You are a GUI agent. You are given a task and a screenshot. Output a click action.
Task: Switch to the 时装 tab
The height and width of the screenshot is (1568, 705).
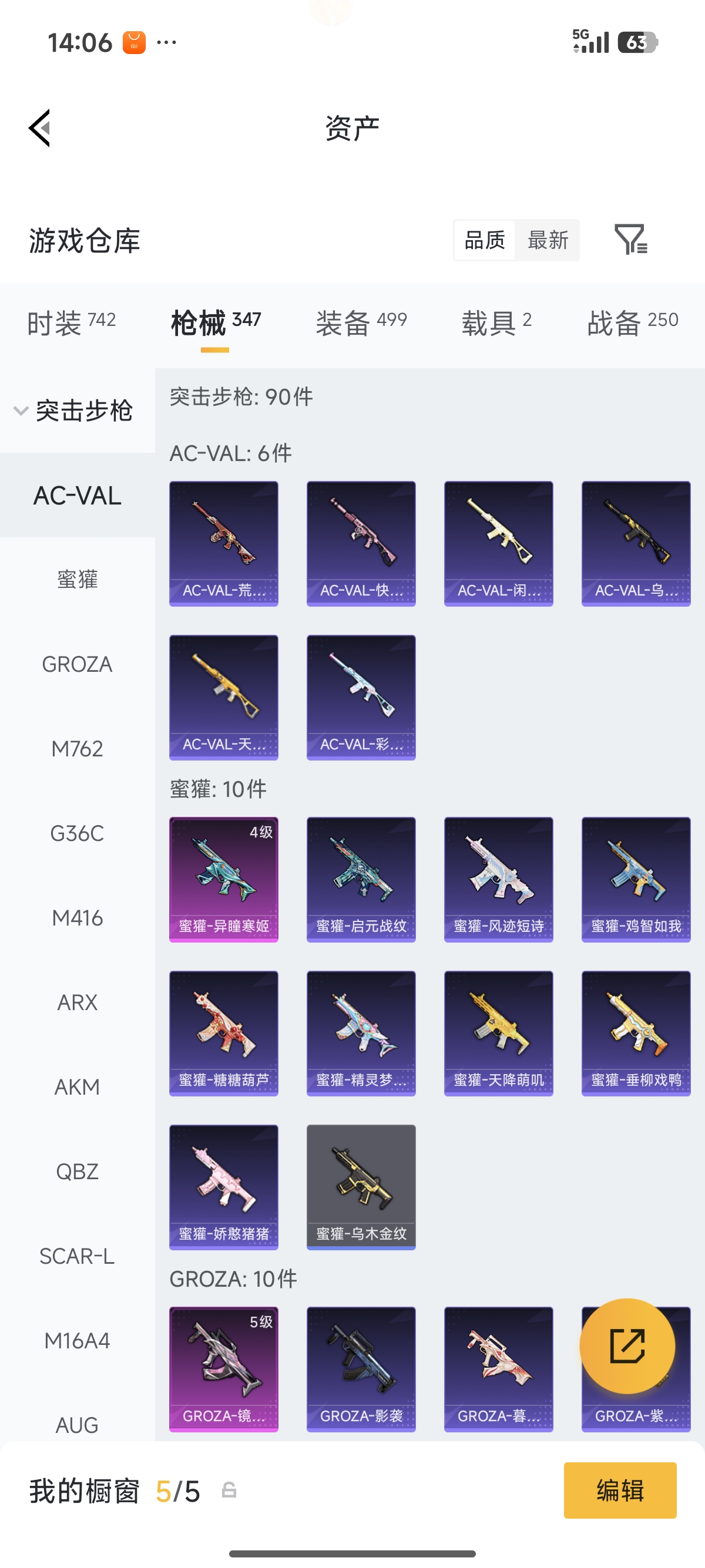[71, 322]
